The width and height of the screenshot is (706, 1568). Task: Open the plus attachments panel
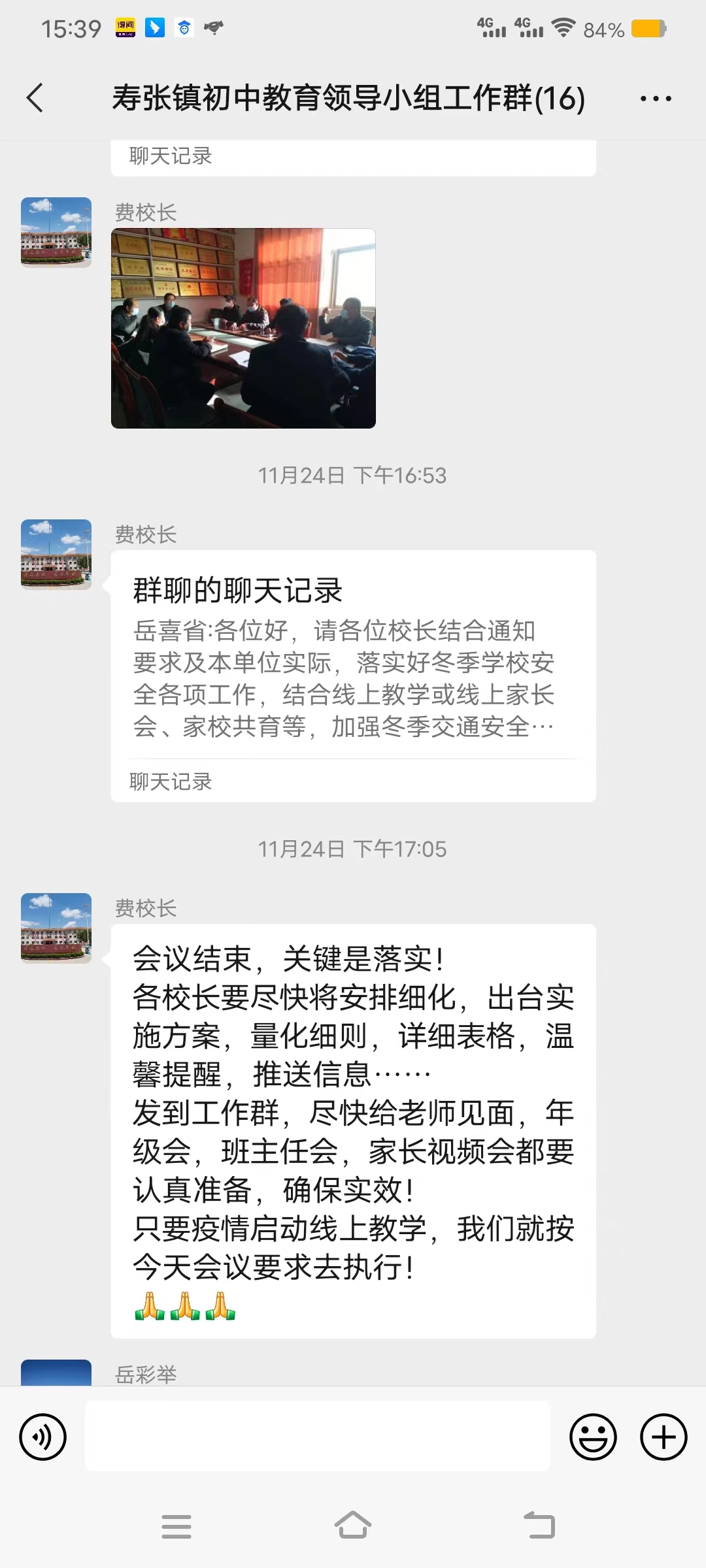tap(664, 1437)
